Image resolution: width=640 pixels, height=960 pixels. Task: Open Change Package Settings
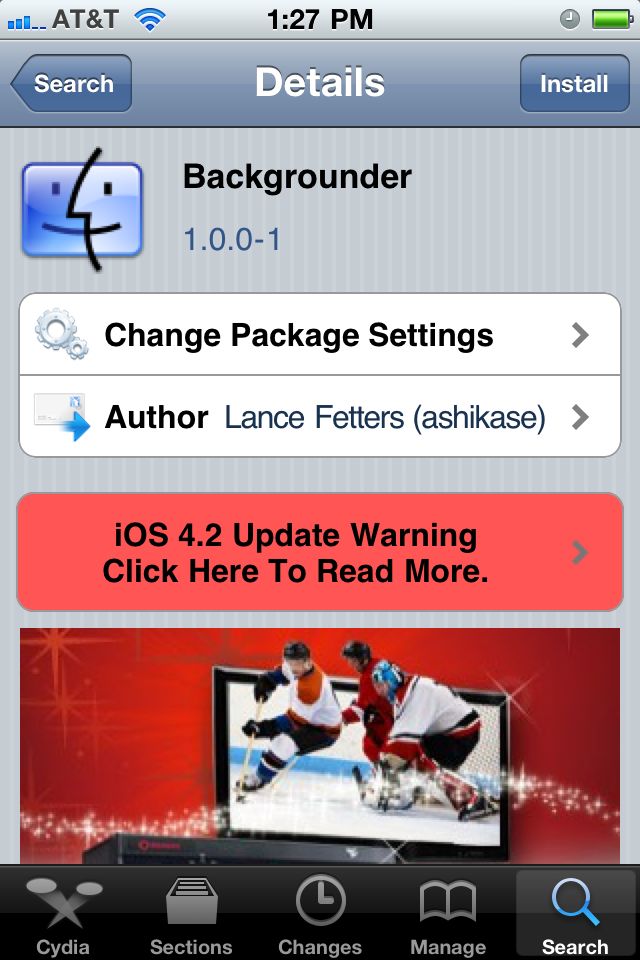coord(320,335)
